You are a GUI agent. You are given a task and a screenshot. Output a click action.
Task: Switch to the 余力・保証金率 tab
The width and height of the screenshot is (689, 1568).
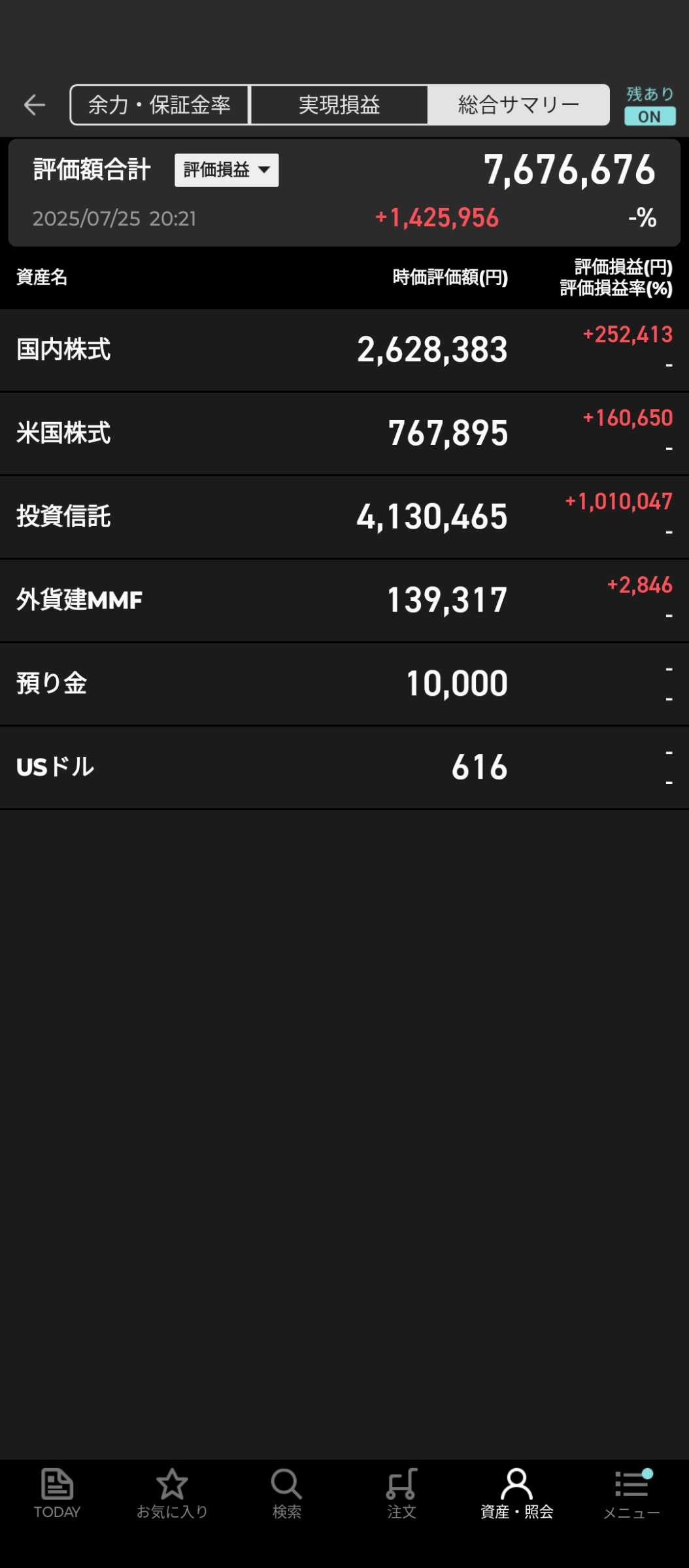[x=160, y=105]
